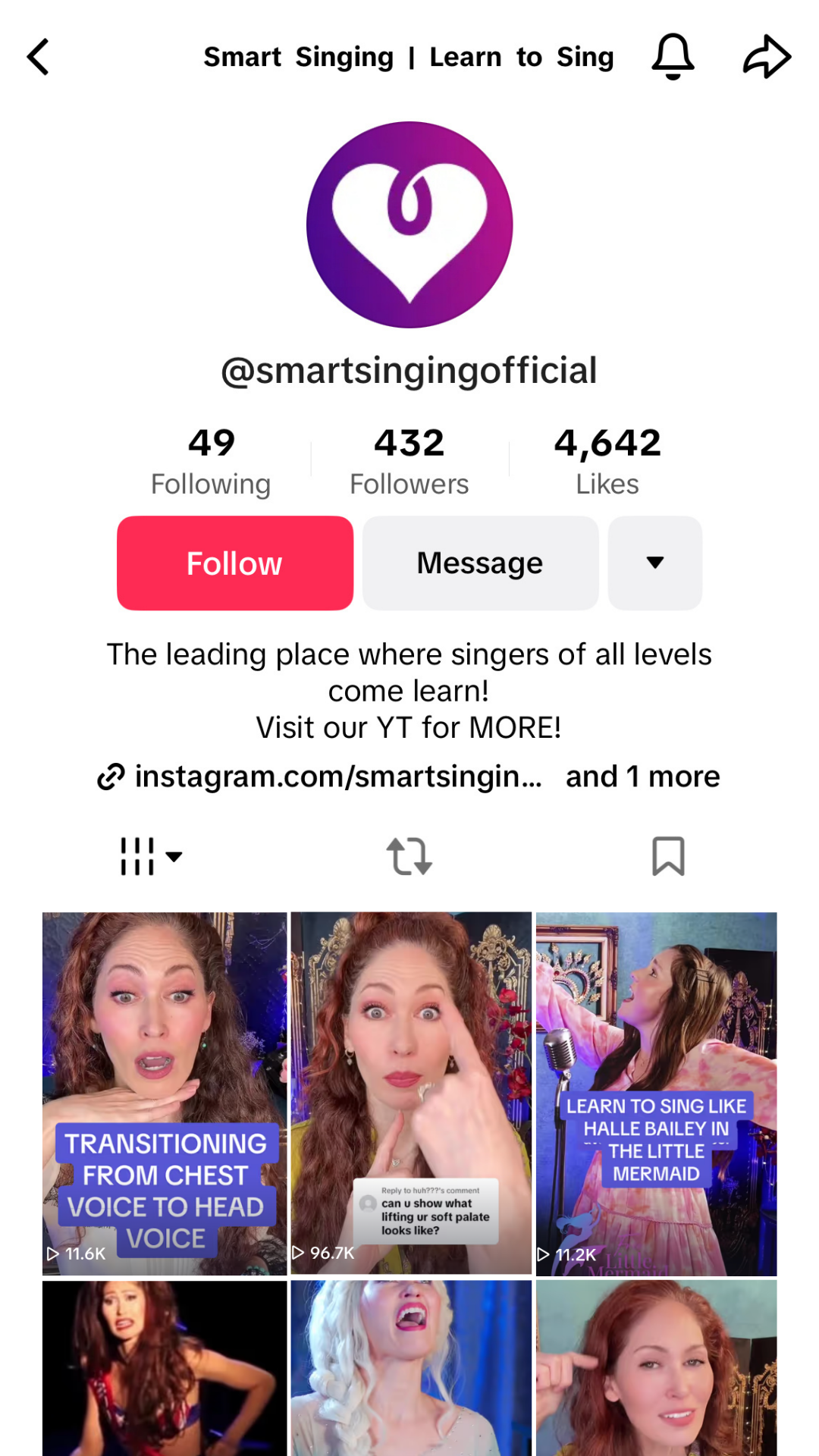Expand the suggested accounts dropdown arrow
This screenshot has width=819, height=1456.
point(654,563)
